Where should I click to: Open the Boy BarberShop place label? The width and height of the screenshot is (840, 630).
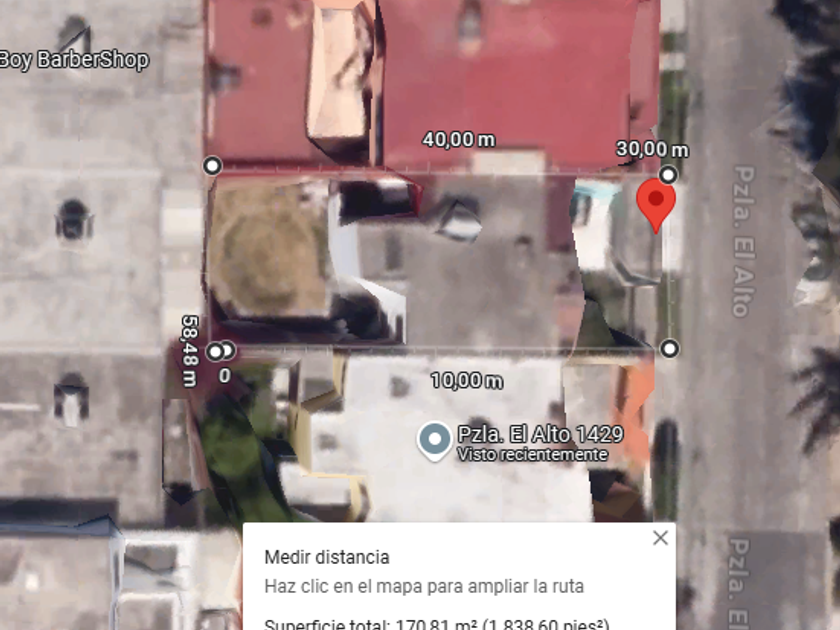[74, 59]
